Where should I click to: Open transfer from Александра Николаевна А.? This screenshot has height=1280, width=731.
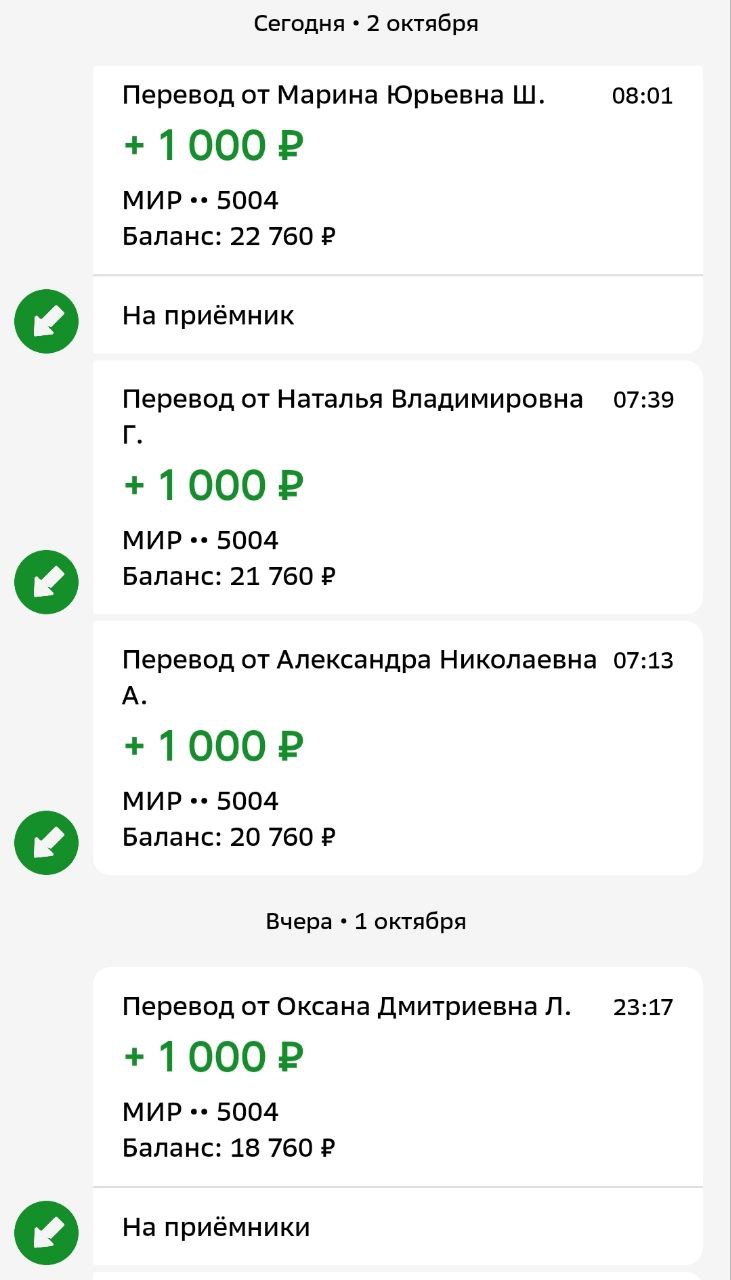click(397, 747)
